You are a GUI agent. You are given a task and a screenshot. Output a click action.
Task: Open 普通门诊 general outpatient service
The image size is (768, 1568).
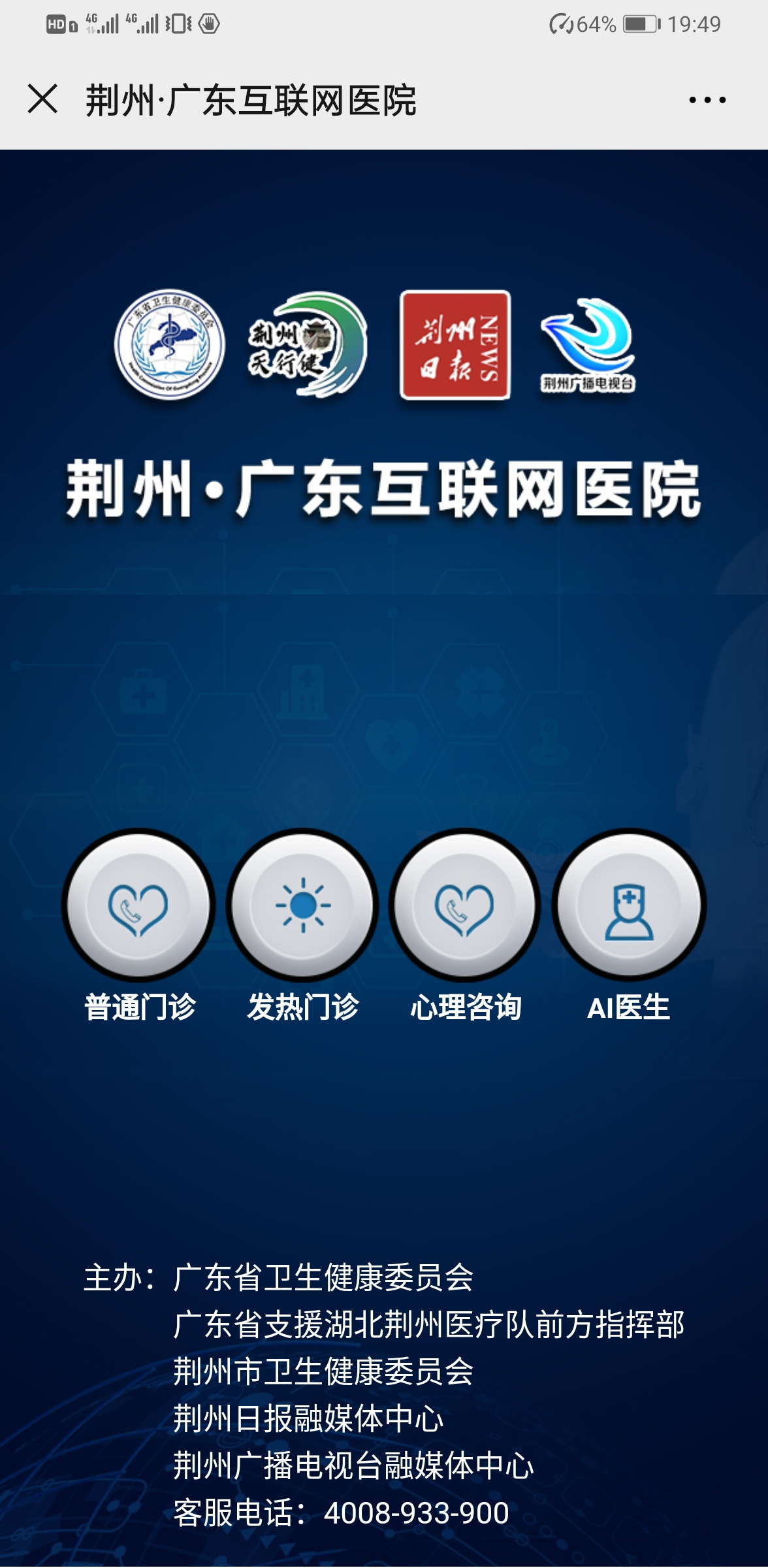pyautogui.click(x=138, y=906)
